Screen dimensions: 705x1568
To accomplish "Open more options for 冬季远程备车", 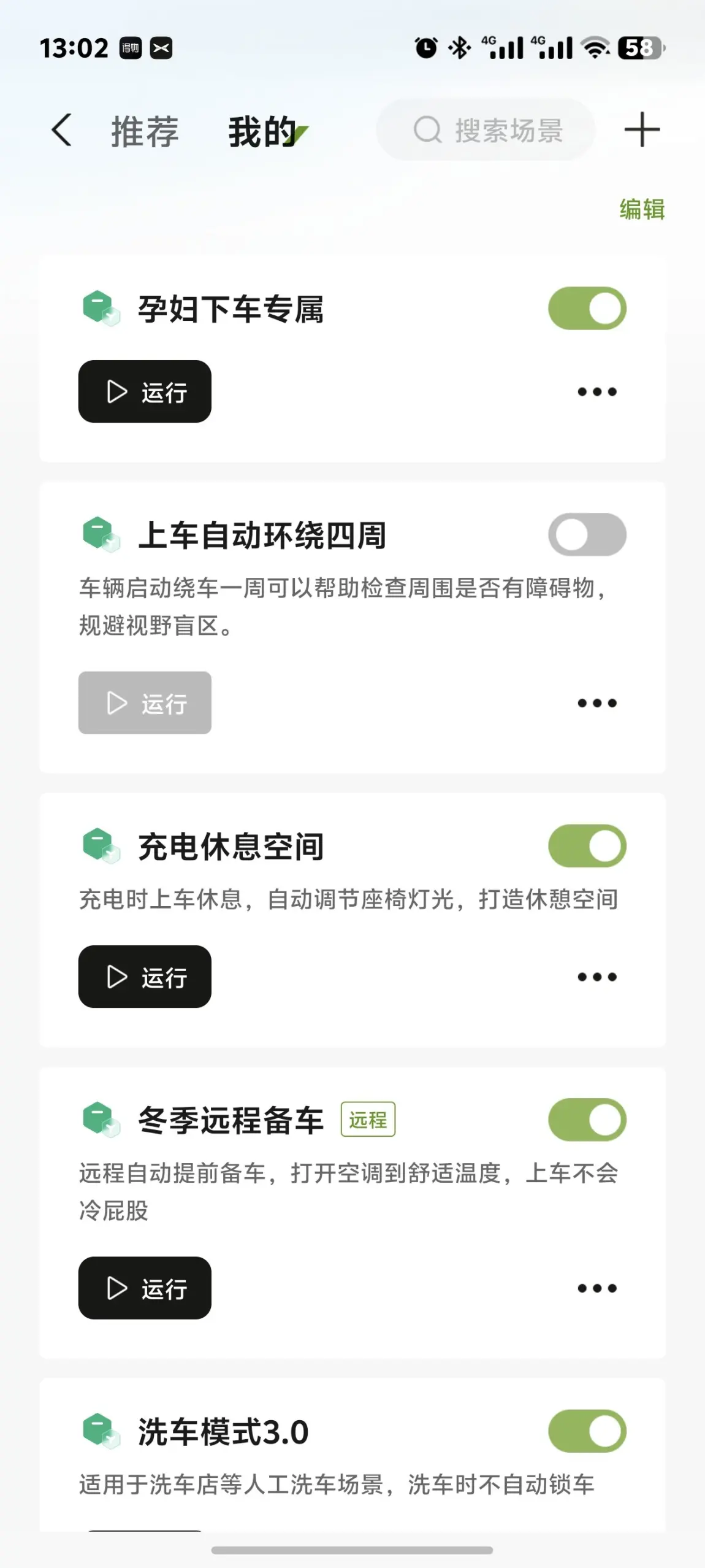I will pos(596,1288).
